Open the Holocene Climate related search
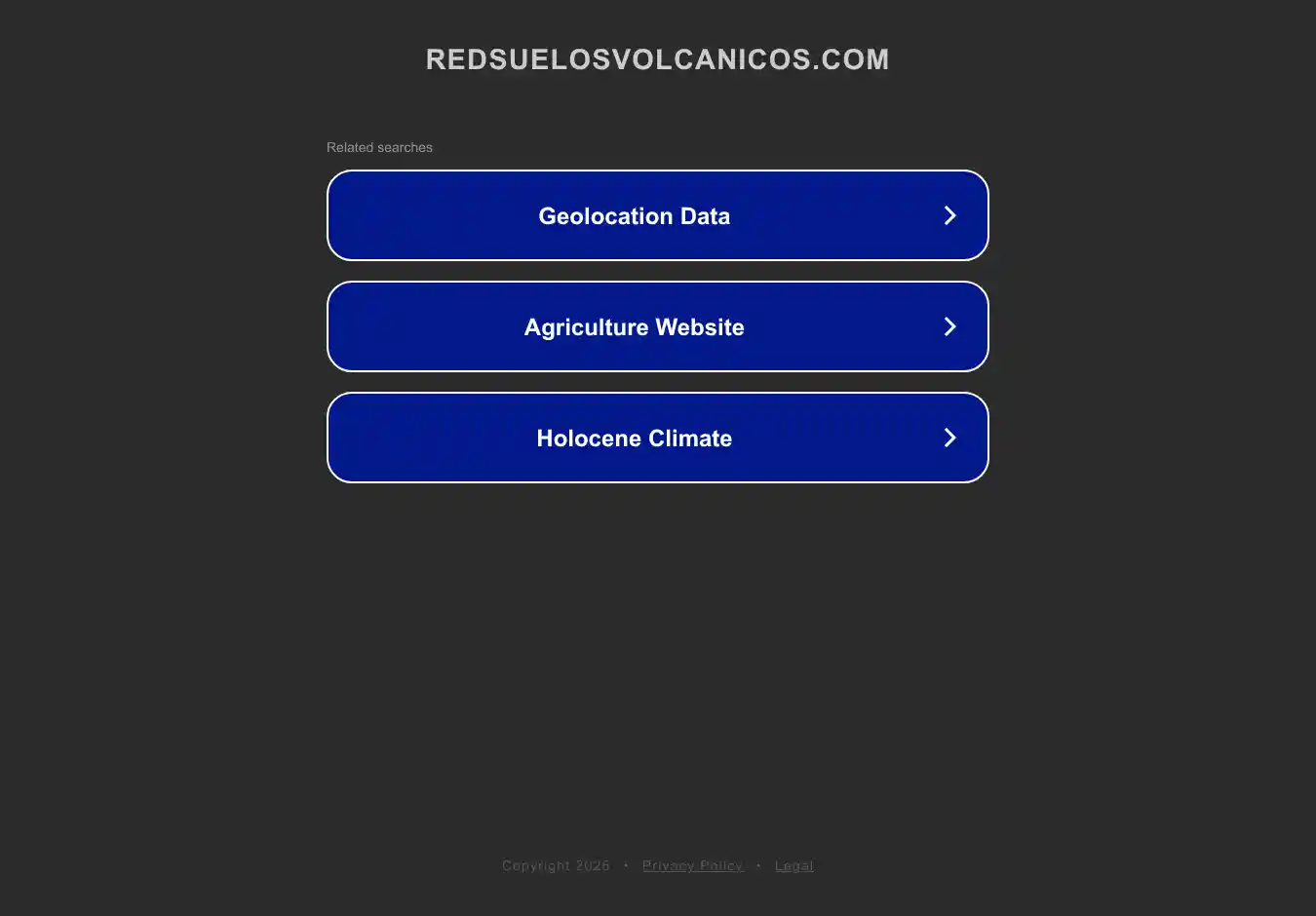1316x916 pixels. [x=657, y=438]
